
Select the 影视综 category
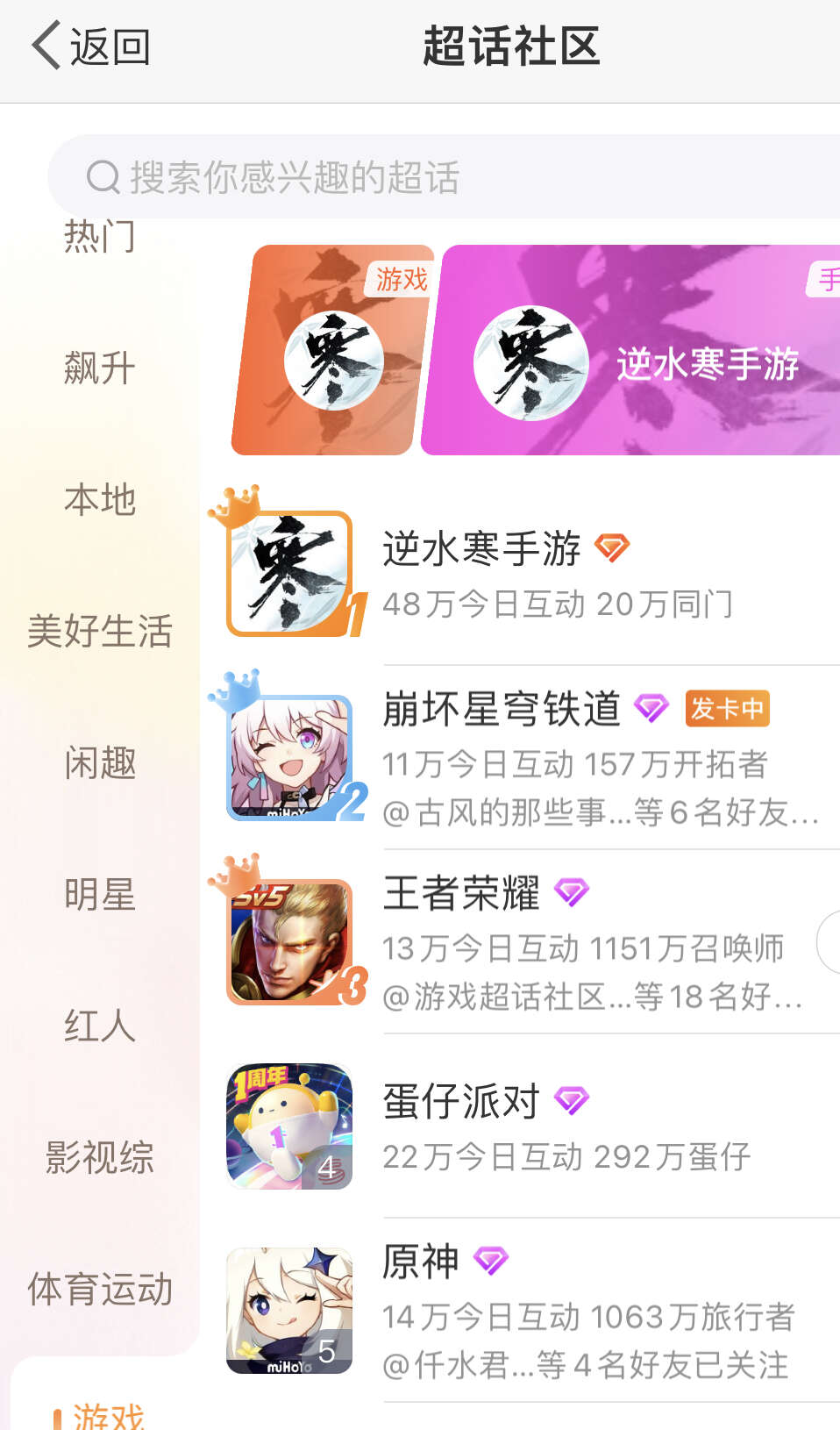point(99,1157)
